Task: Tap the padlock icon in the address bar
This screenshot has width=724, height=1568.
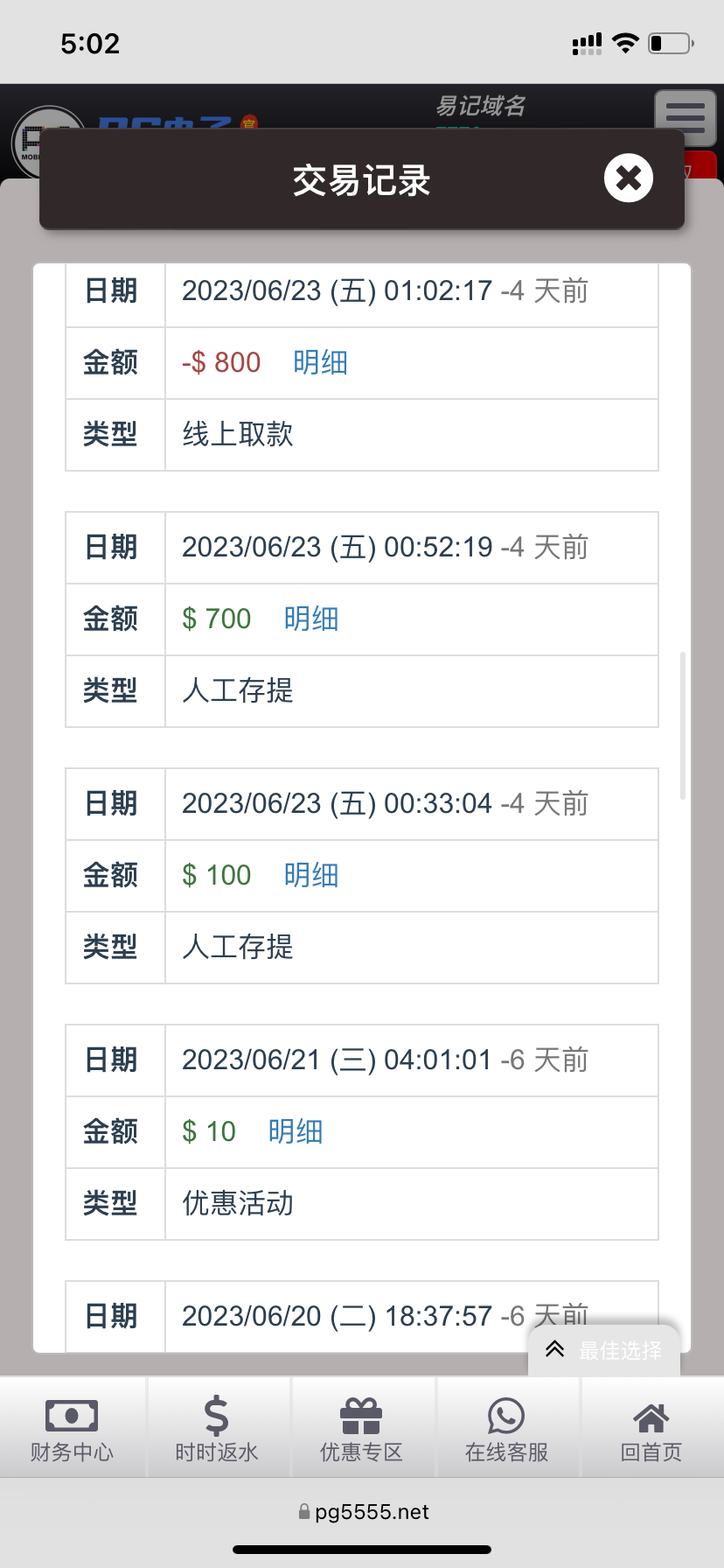Action: click(302, 1511)
